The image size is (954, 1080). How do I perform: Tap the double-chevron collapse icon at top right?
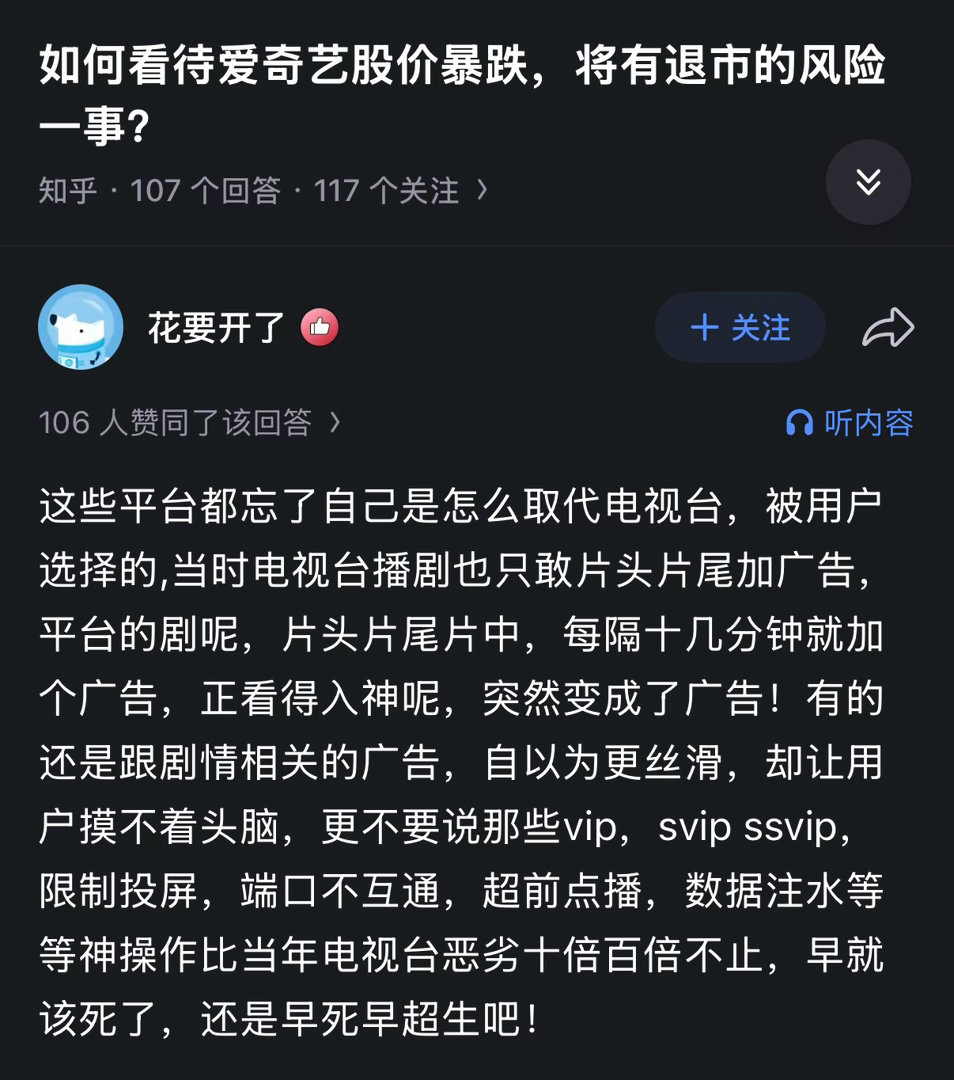pyautogui.click(x=867, y=181)
